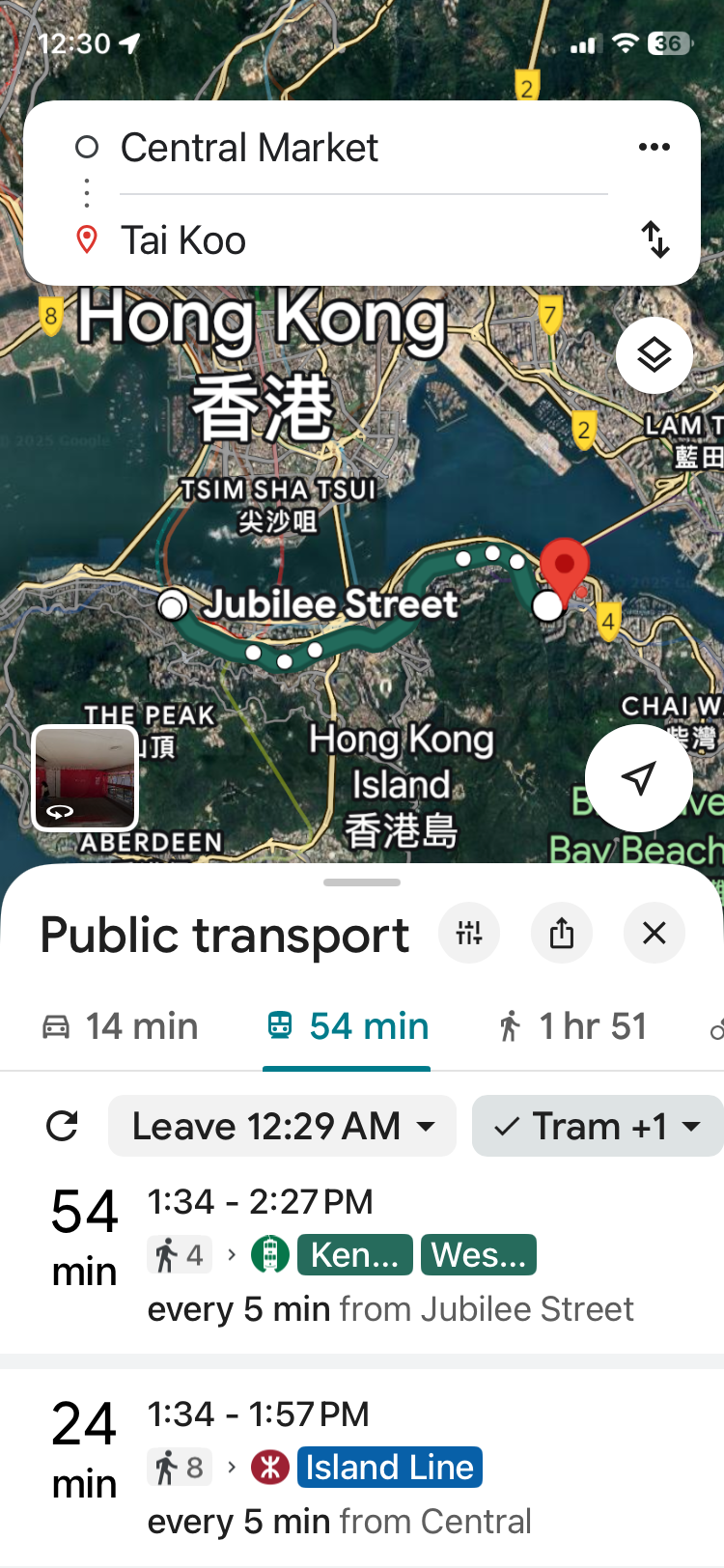This screenshot has width=724, height=1568.
Task: Edit the Central Market starting point
Action: click(x=249, y=149)
